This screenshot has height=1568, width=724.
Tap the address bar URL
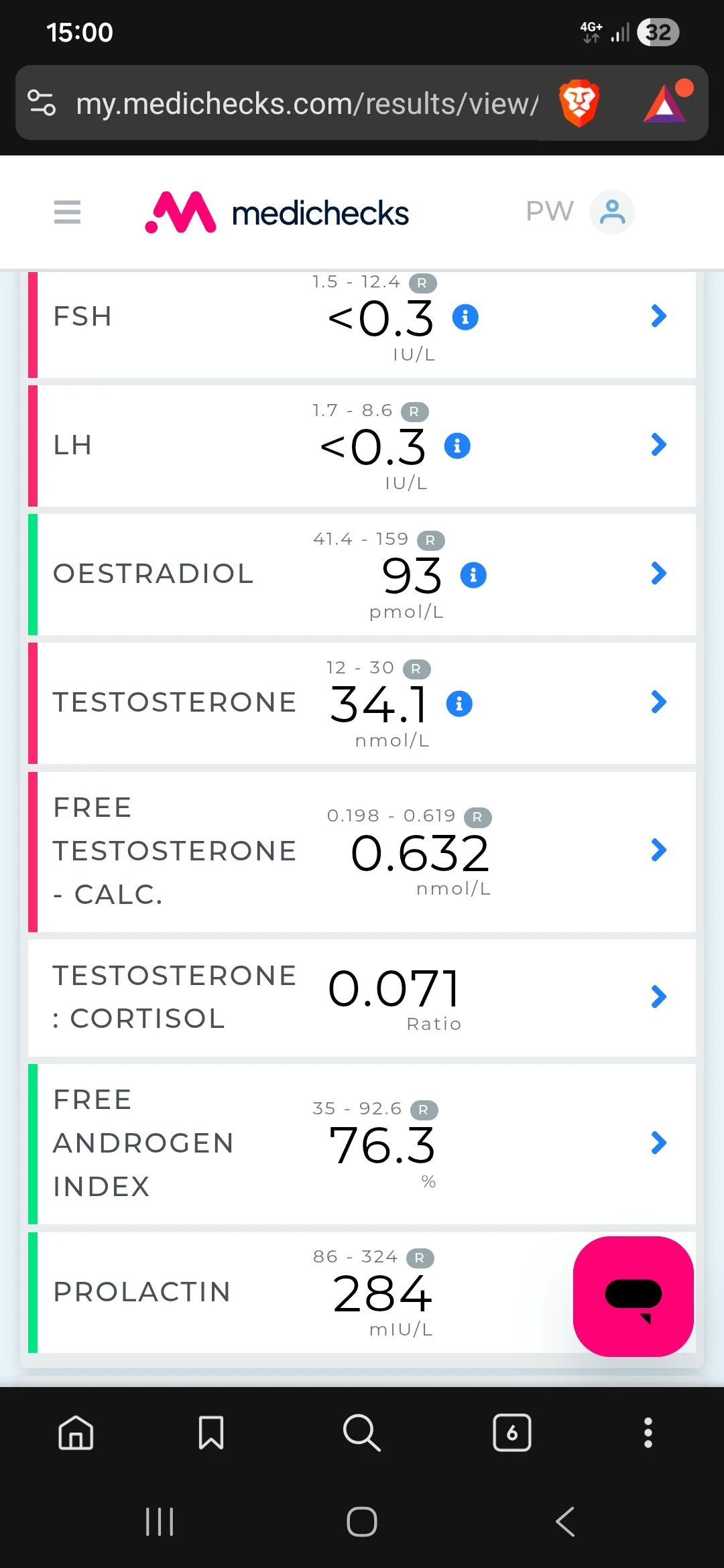point(306,104)
